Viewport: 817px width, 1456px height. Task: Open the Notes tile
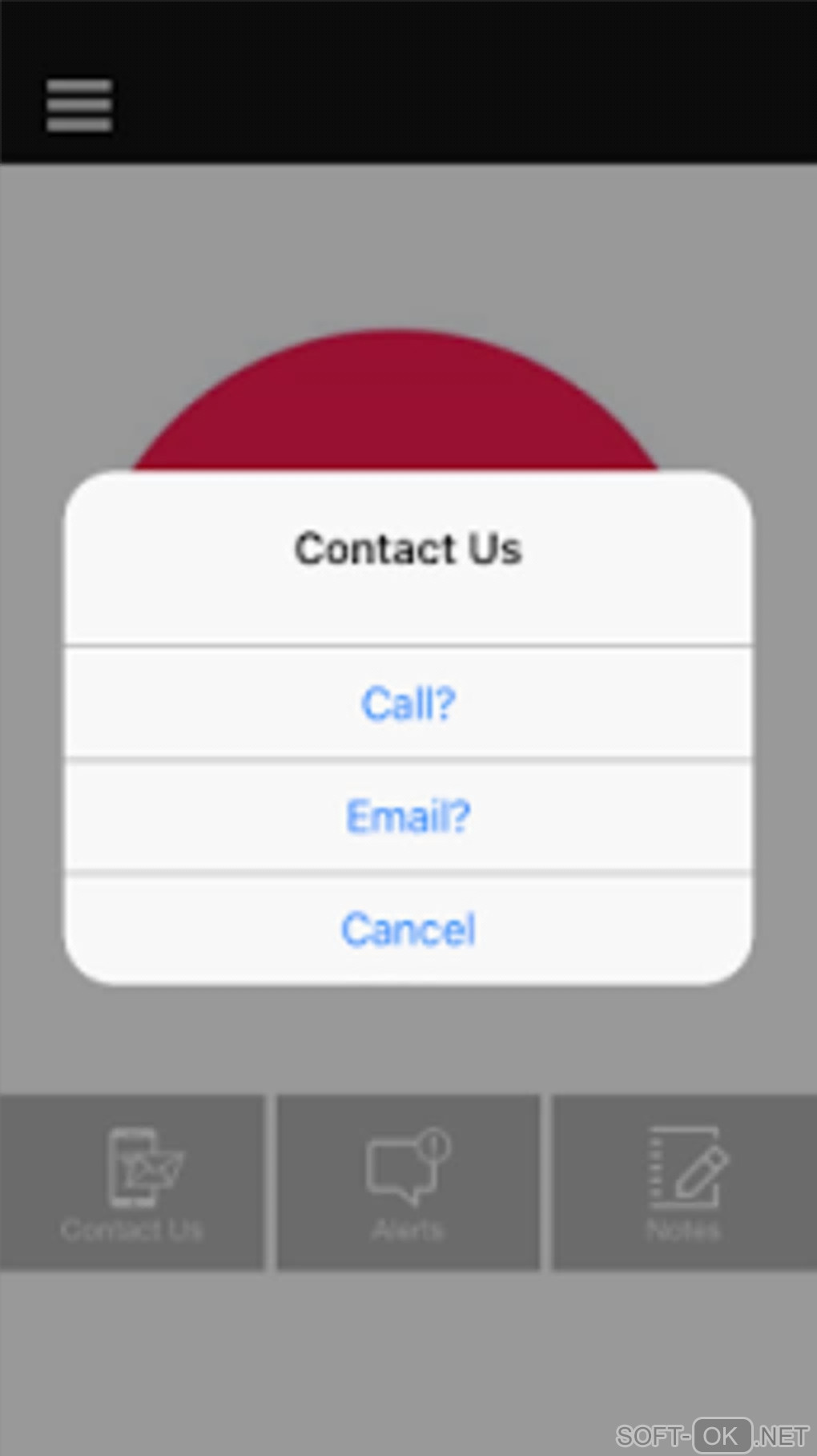(x=684, y=1183)
